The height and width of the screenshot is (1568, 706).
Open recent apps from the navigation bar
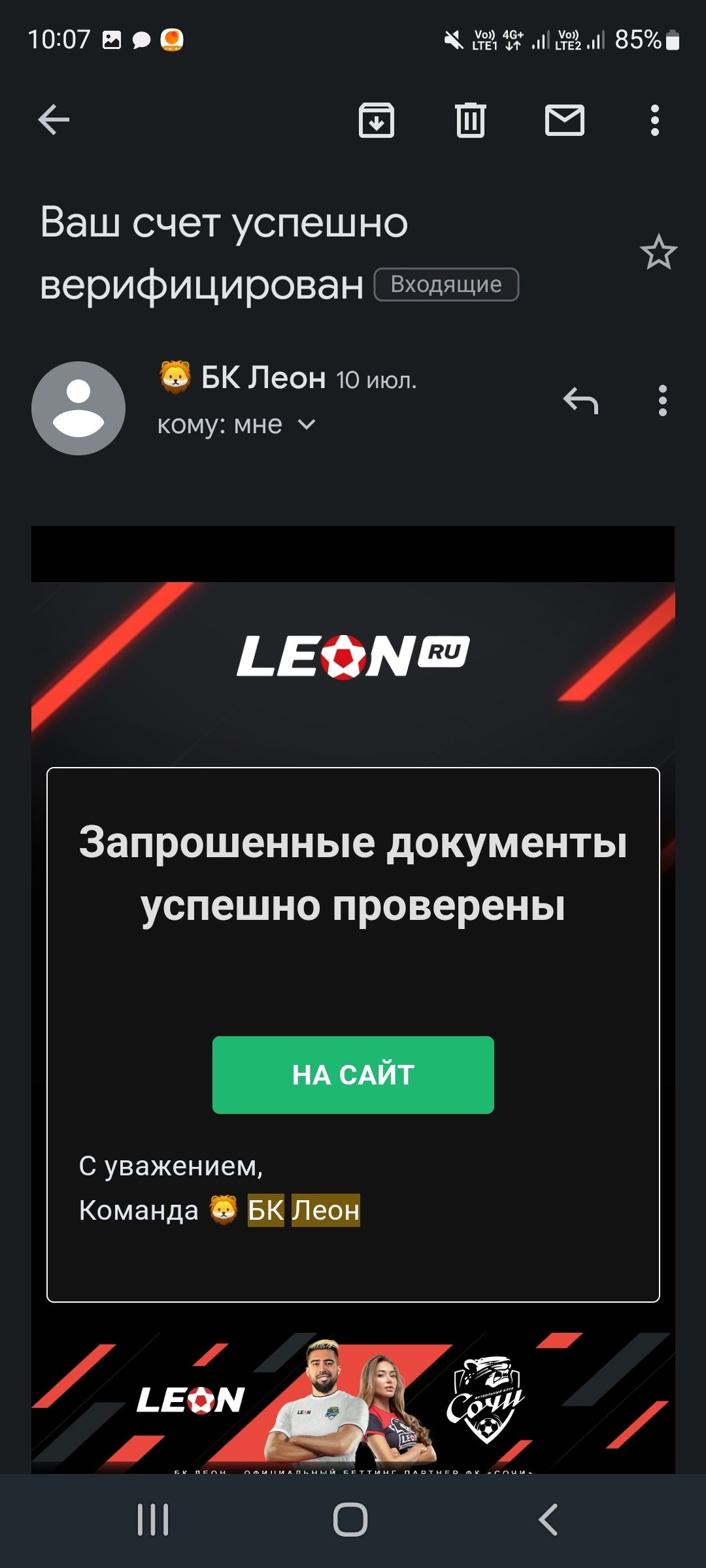coord(153,1520)
